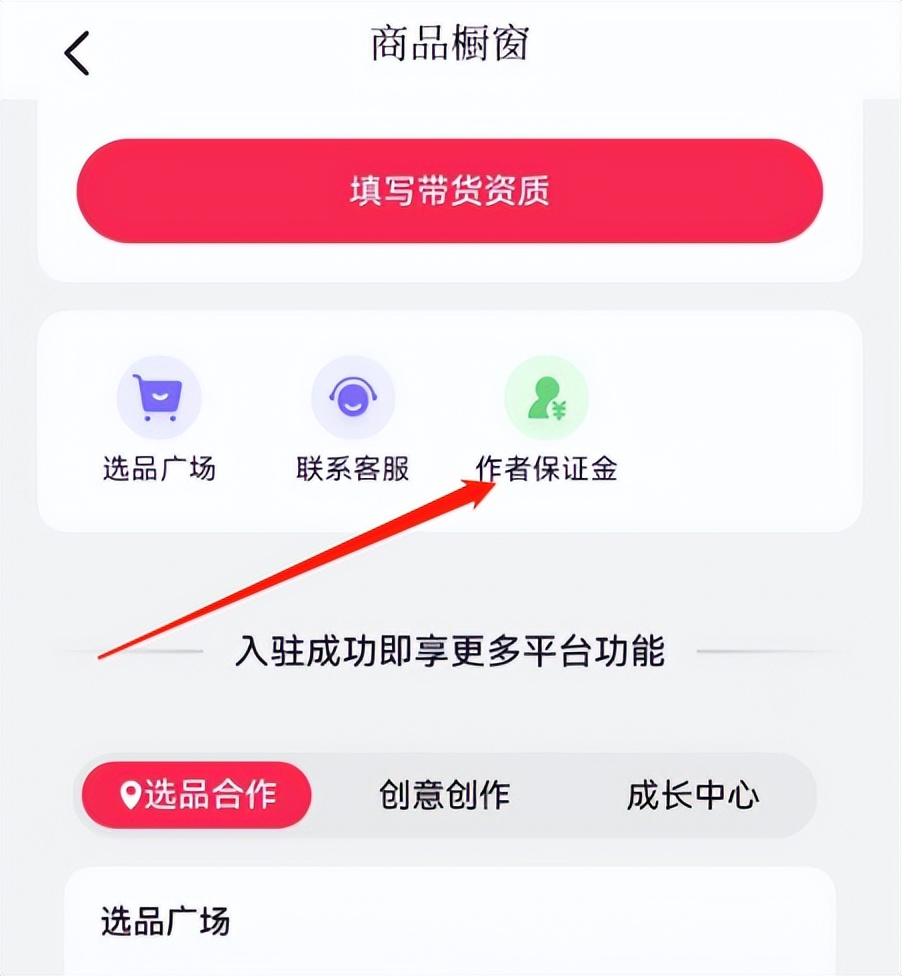
Task: Select the 选品合作 tab
Action: [197, 795]
